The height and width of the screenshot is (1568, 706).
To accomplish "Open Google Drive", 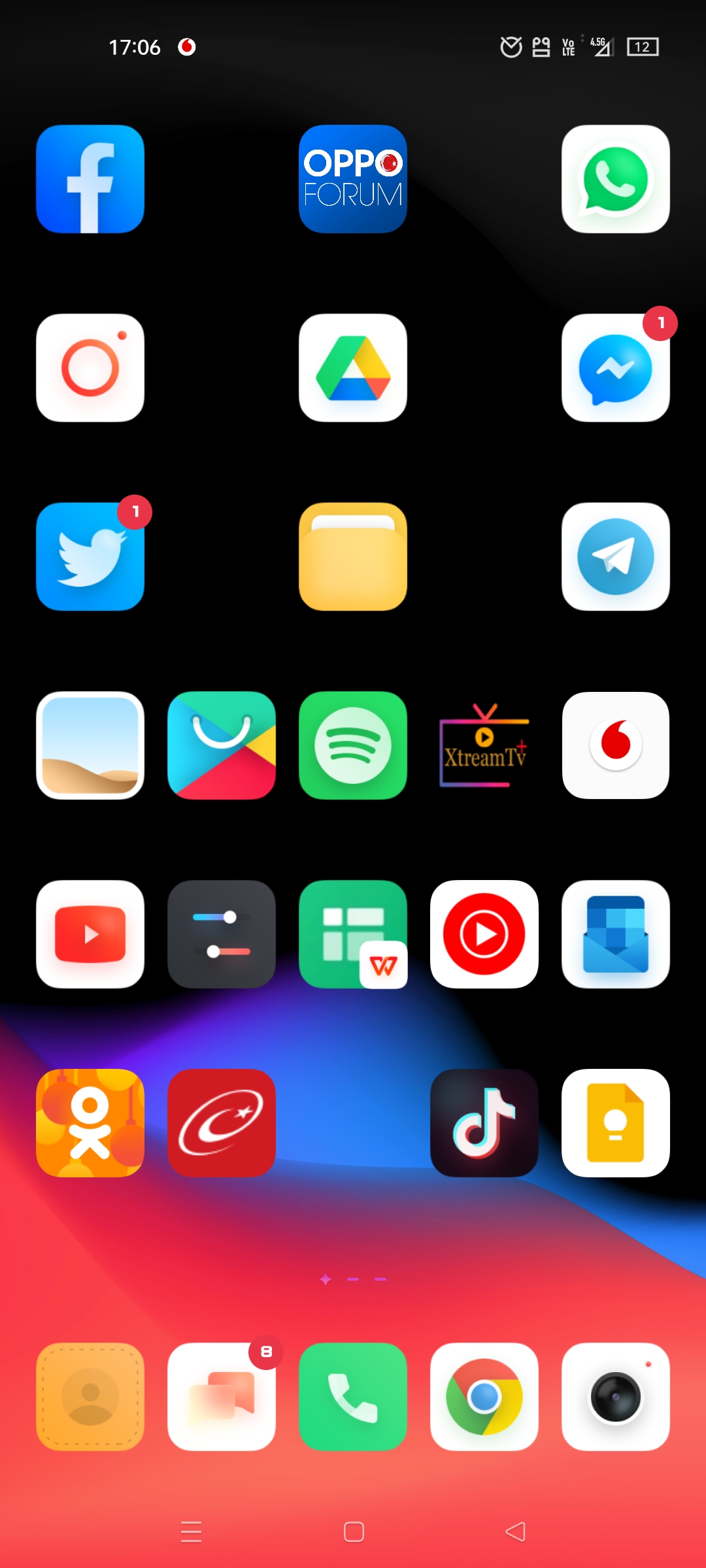I will (353, 368).
